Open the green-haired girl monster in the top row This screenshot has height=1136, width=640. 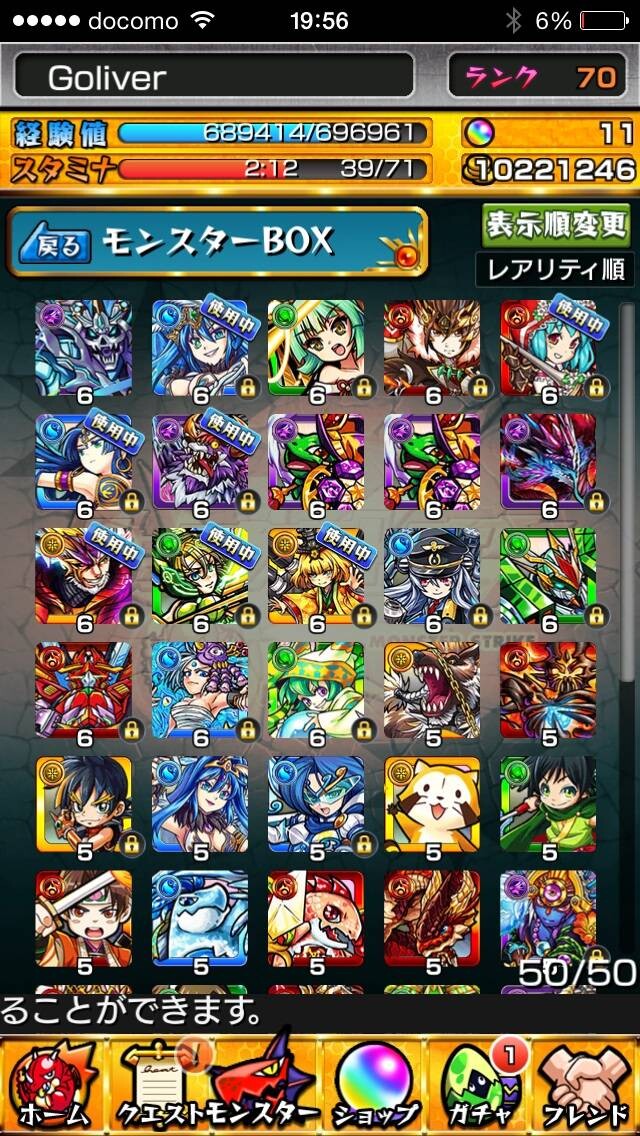(317, 348)
